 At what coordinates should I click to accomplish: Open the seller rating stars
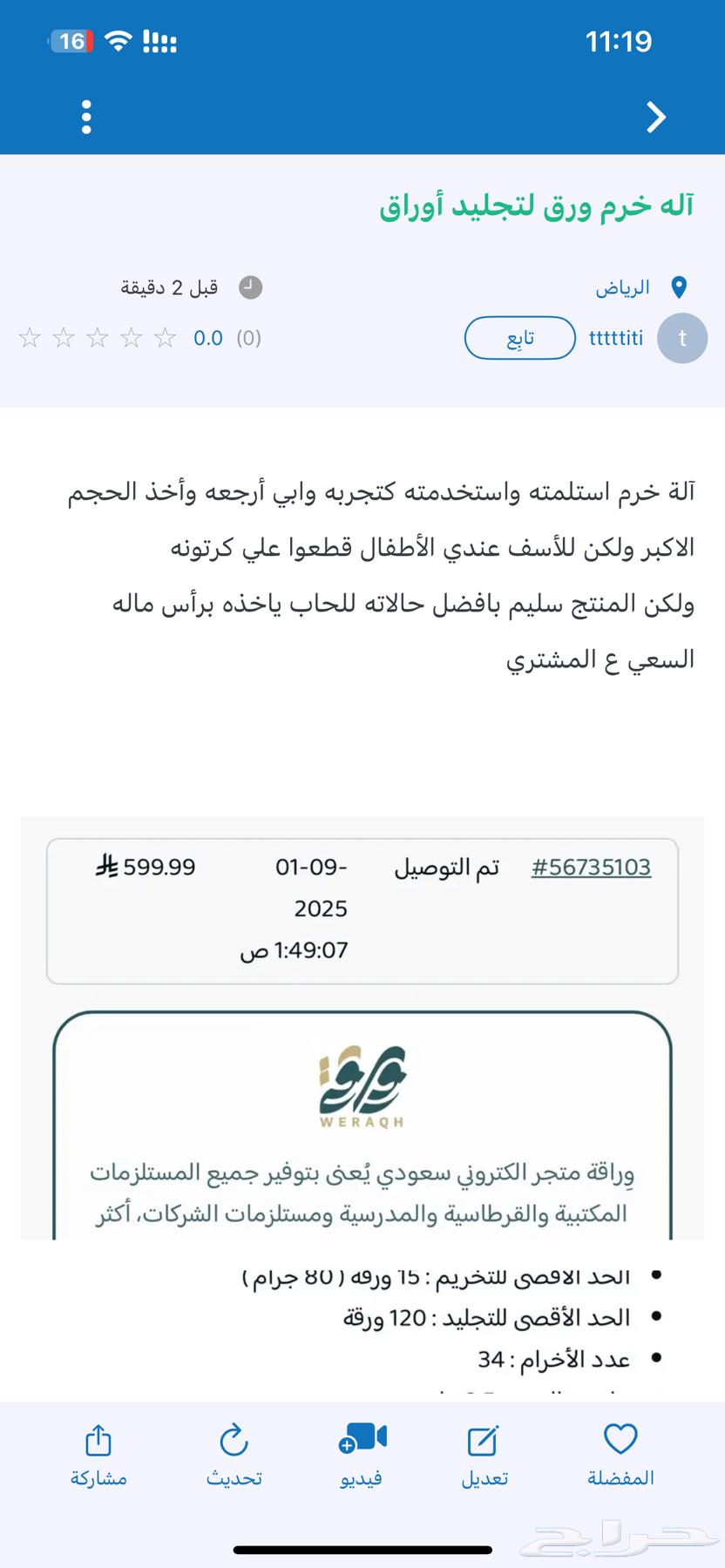click(98, 338)
